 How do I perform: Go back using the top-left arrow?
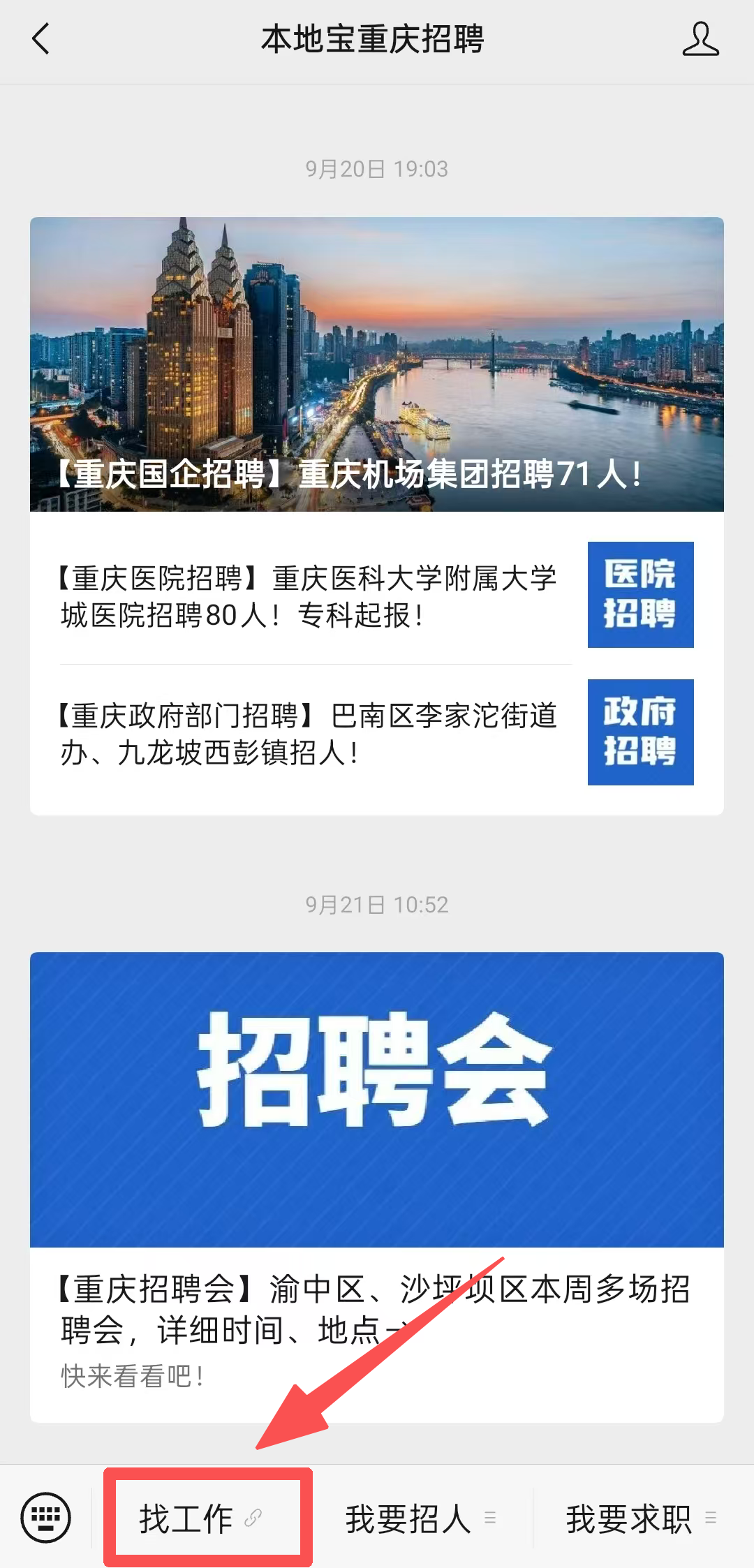(x=41, y=38)
